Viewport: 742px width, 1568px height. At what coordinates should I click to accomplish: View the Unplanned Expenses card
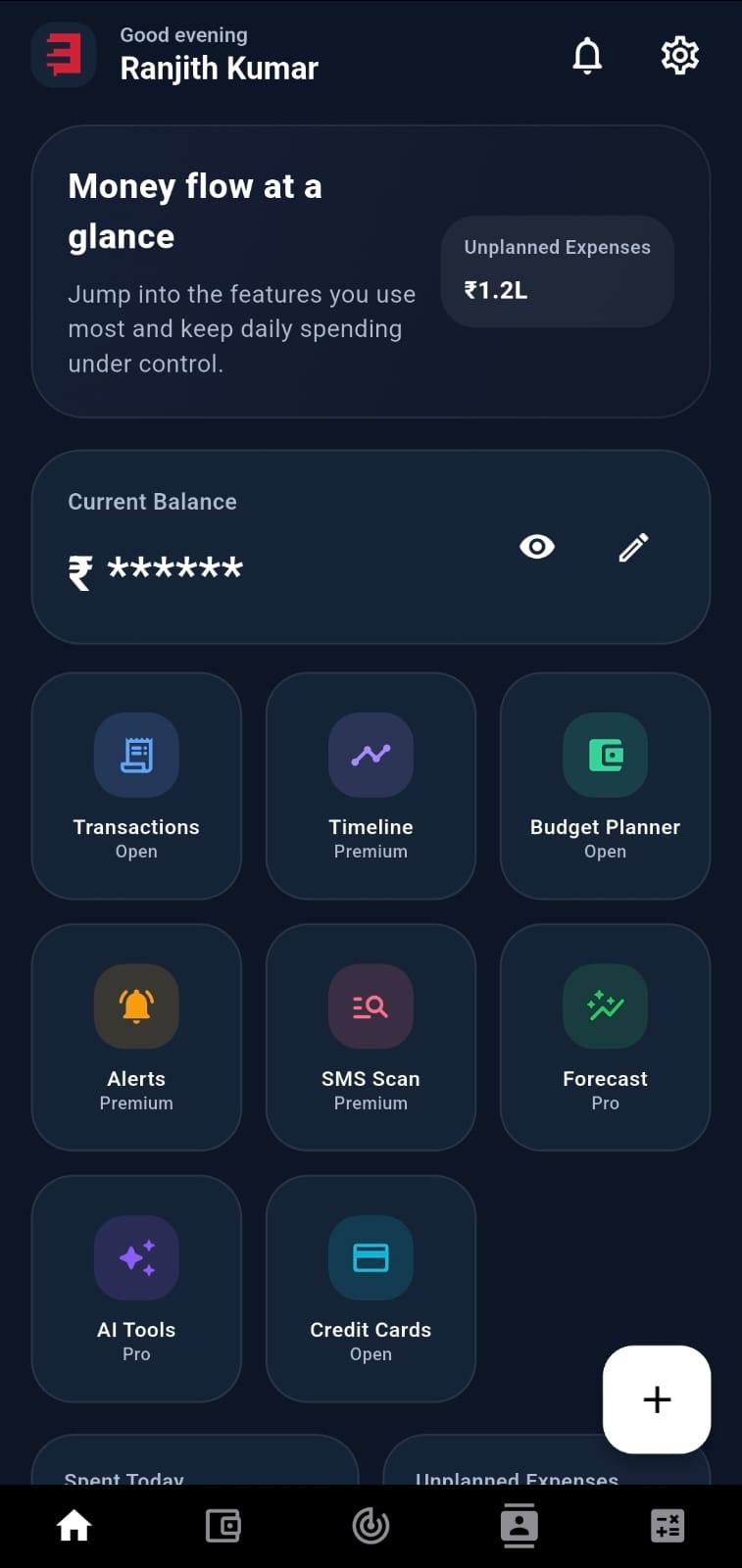557,271
